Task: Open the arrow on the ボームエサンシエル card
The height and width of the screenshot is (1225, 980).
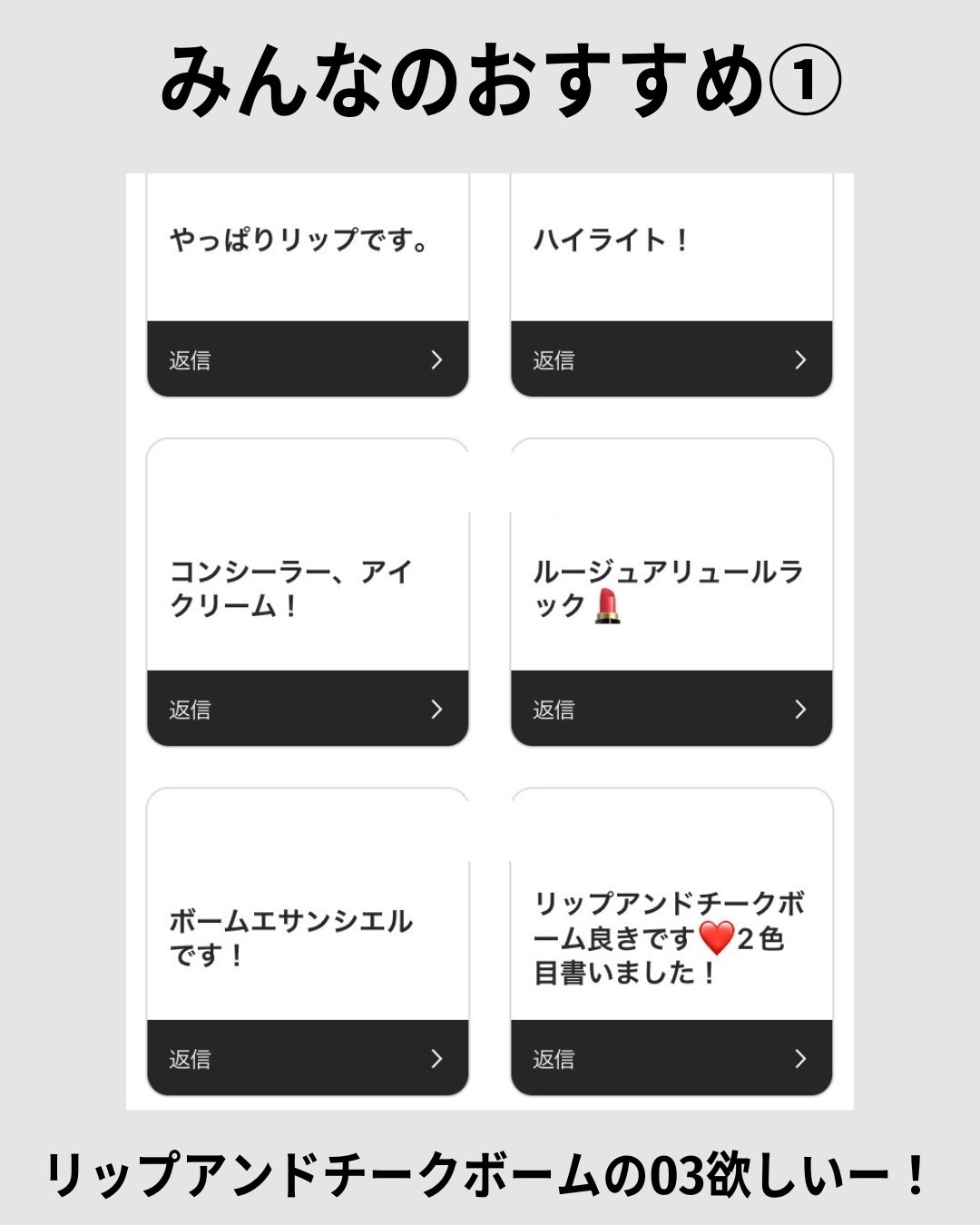Action: point(438,1058)
